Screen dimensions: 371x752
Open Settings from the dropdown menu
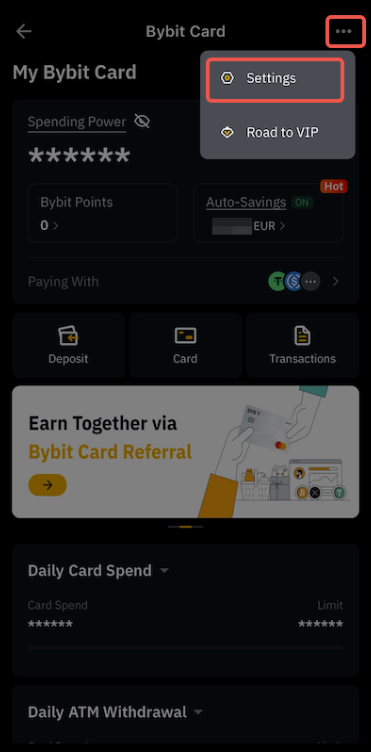tap(275, 79)
